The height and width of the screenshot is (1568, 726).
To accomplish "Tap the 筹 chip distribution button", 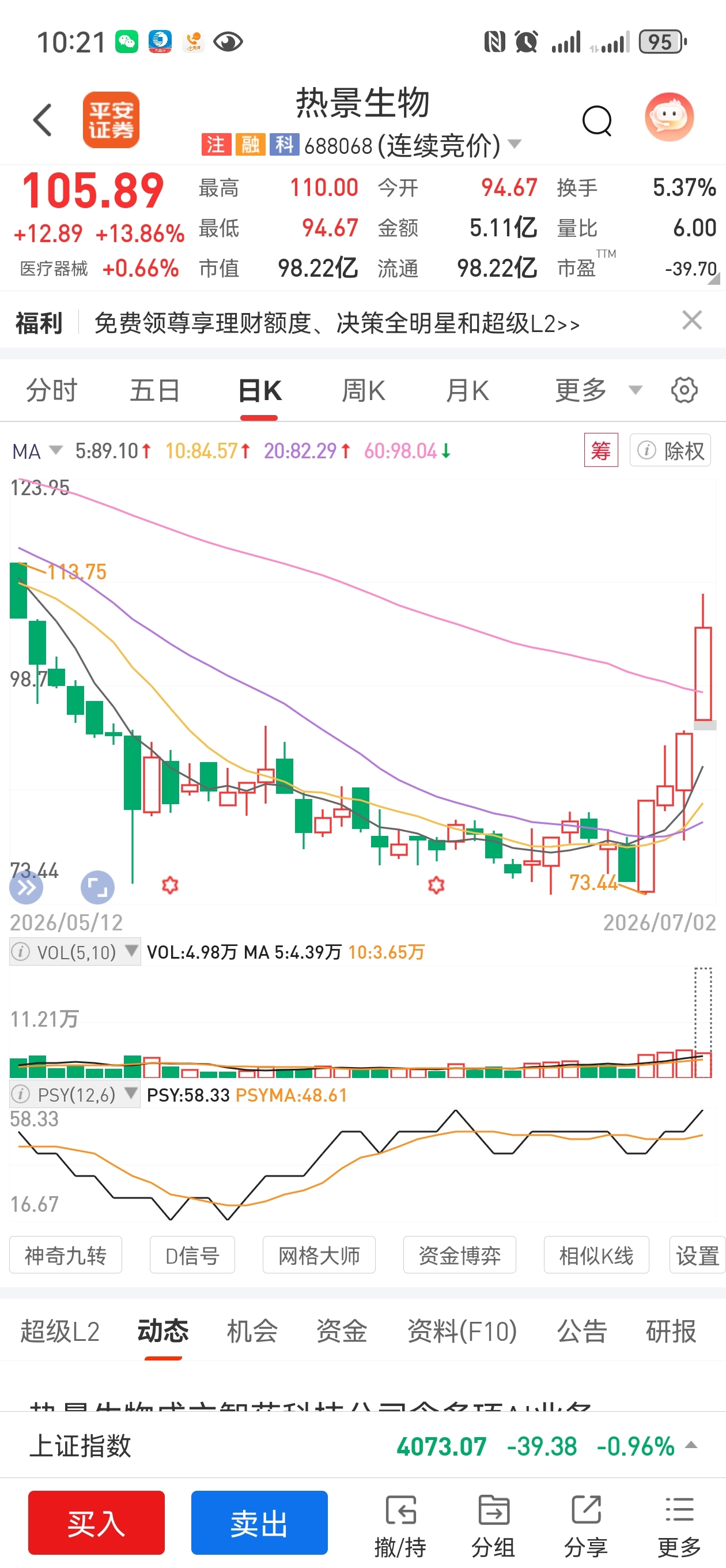I will (600, 450).
